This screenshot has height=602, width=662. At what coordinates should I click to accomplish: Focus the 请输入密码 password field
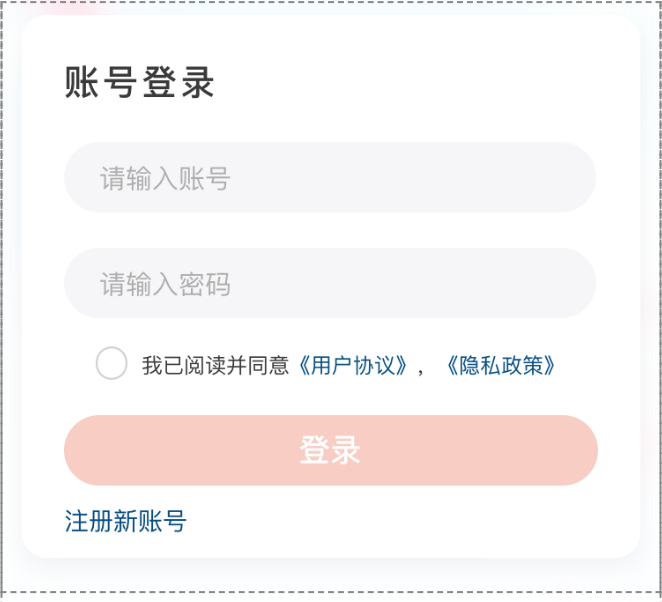click(x=330, y=284)
